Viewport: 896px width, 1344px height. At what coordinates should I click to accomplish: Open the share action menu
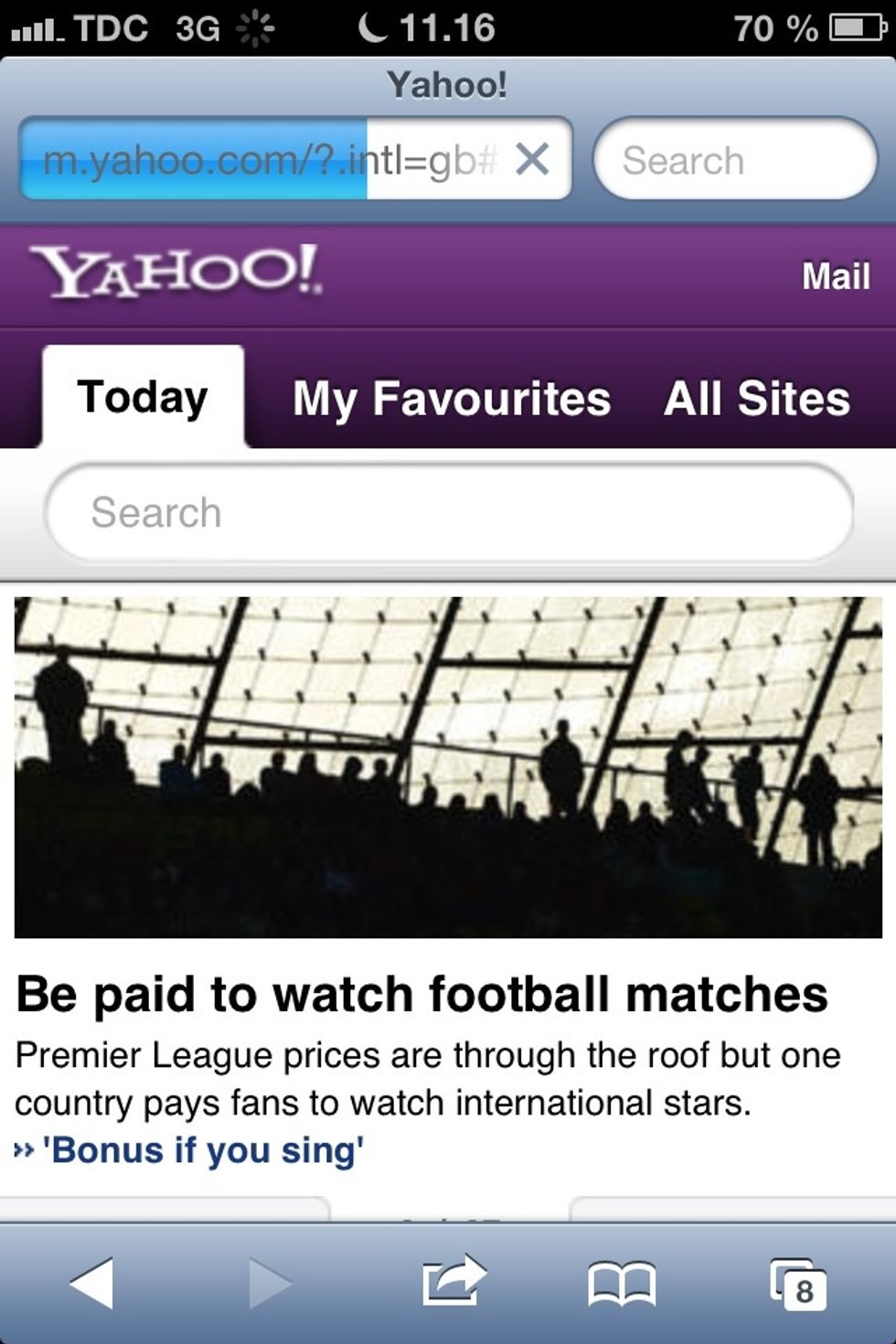[453, 1280]
